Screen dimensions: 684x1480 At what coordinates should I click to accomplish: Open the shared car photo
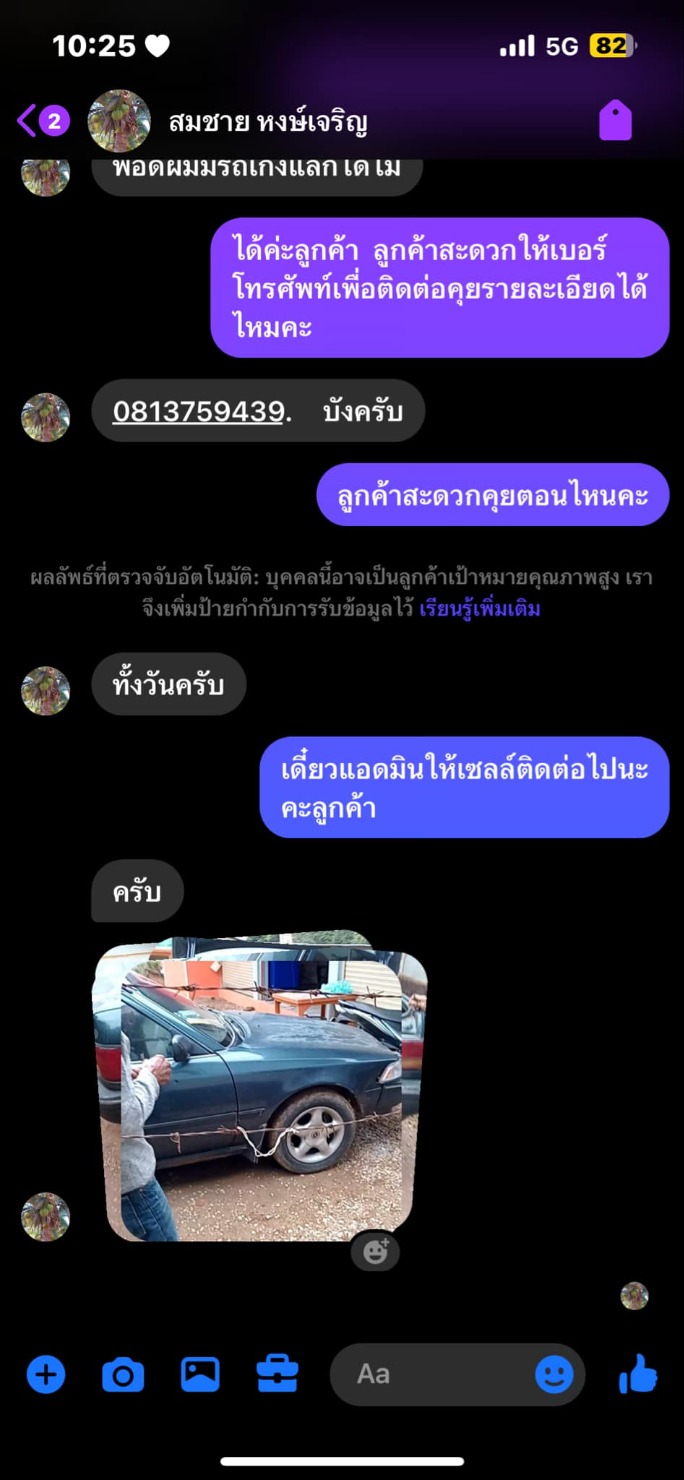pyautogui.click(x=260, y=1090)
